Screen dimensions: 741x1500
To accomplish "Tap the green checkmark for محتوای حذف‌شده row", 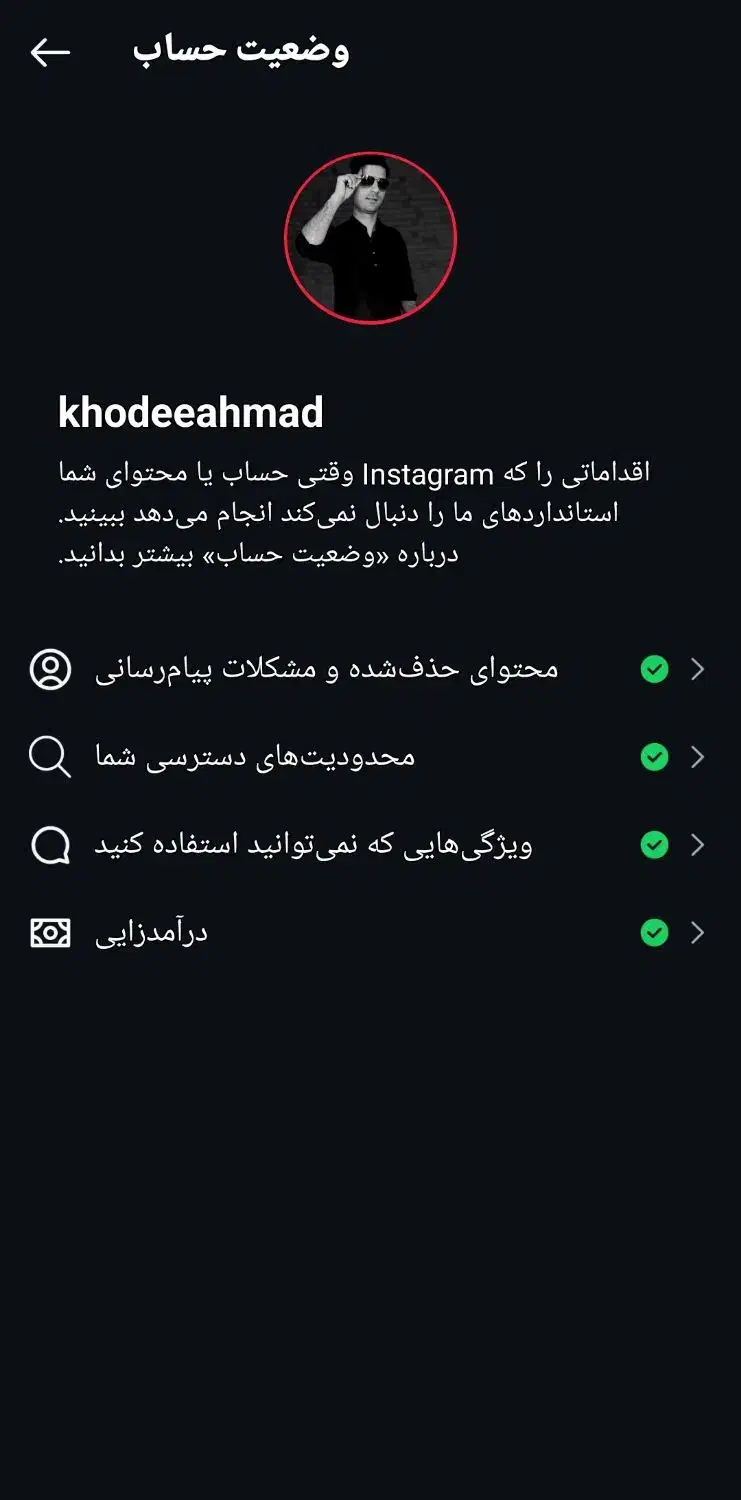I will click(x=654, y=668).
